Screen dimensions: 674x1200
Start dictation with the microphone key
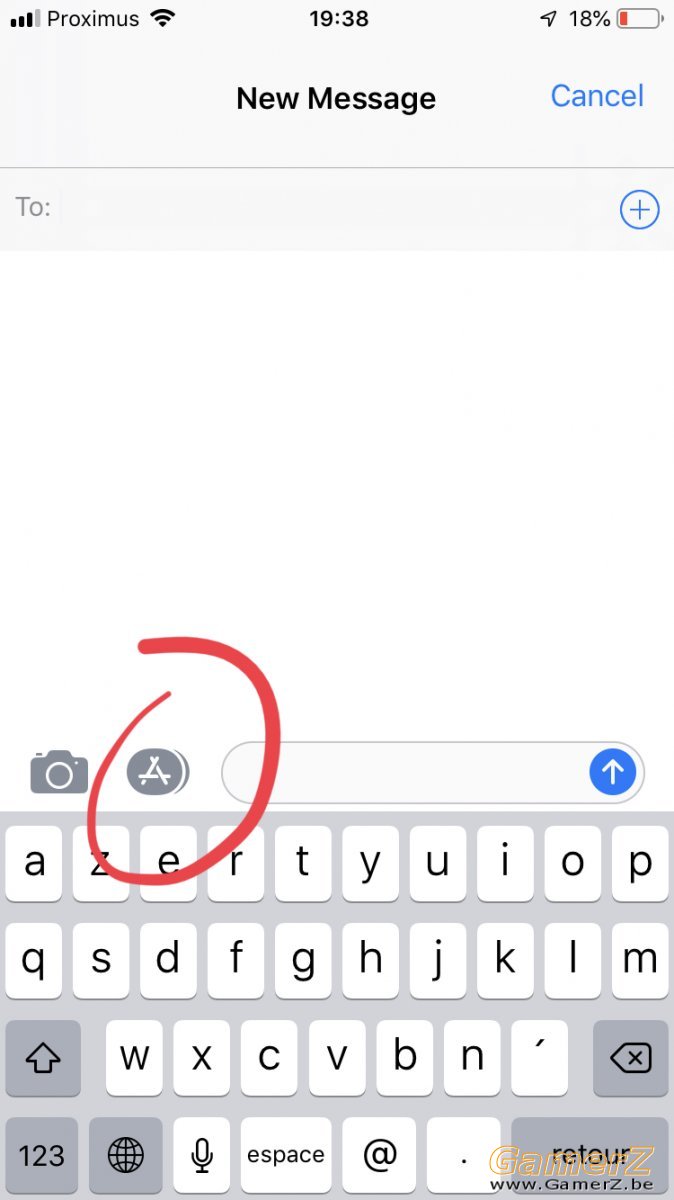tap(202, 1155)
